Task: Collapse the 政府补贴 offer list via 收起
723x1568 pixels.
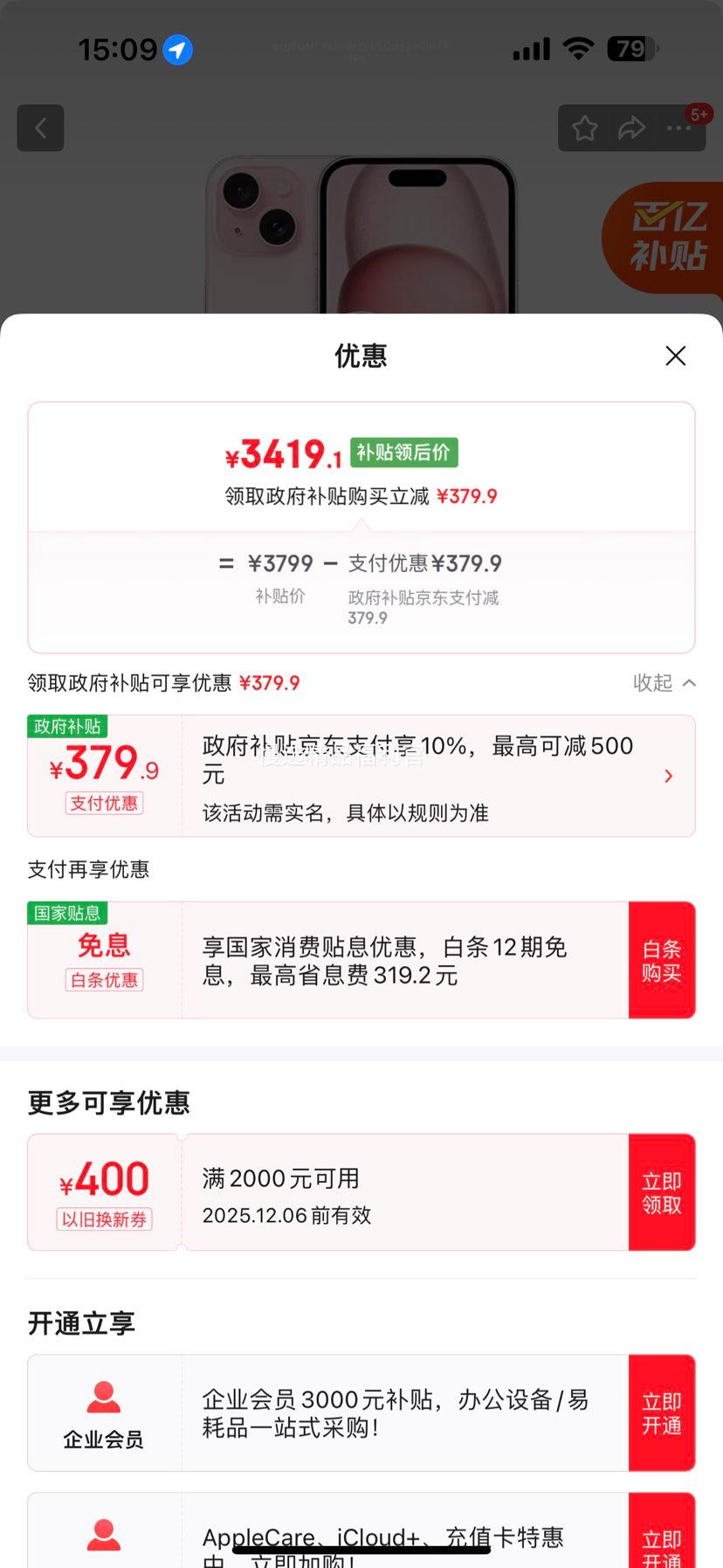Action: coord(664,682)
